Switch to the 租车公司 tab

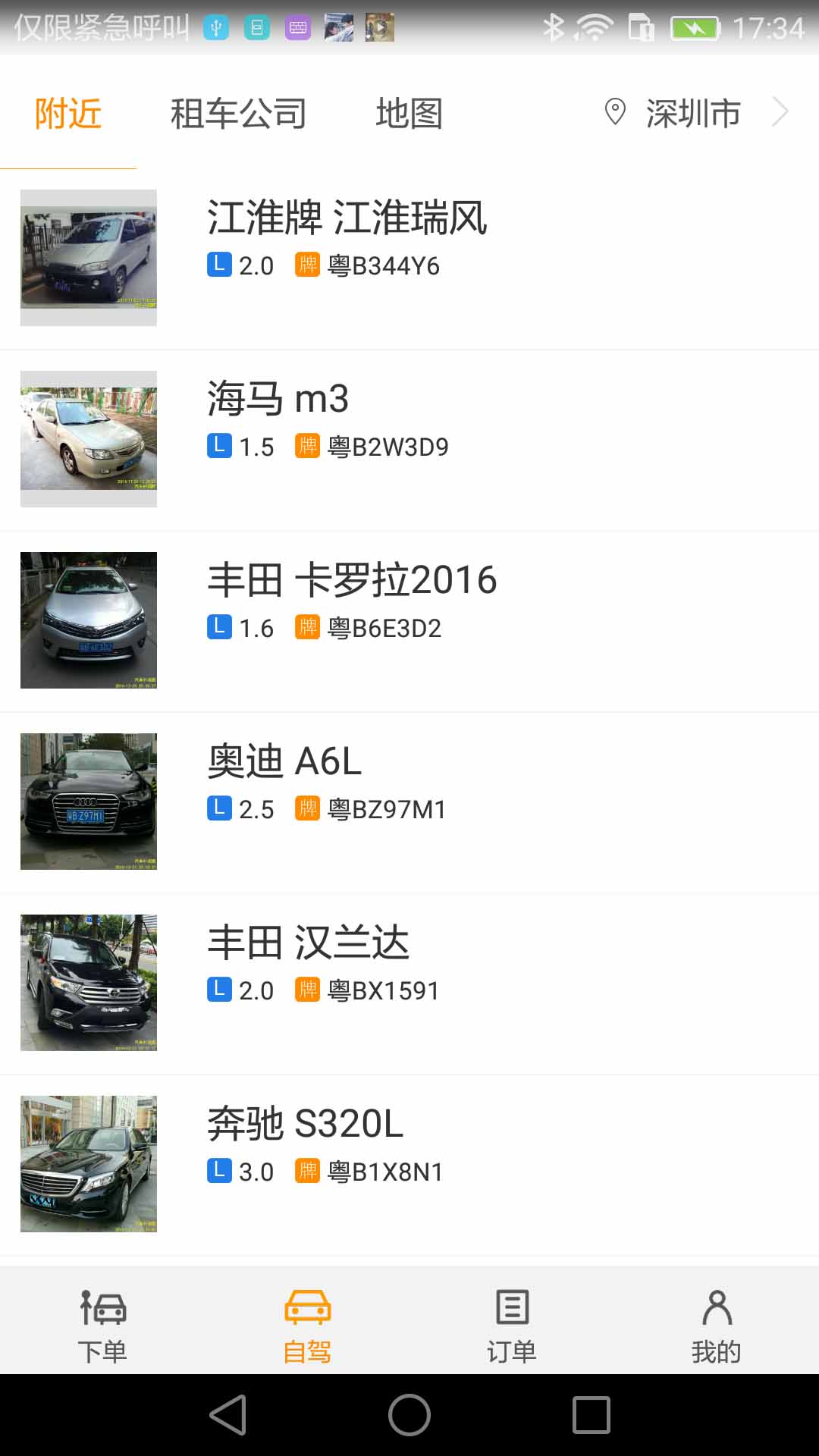click(x=238, y=114)
